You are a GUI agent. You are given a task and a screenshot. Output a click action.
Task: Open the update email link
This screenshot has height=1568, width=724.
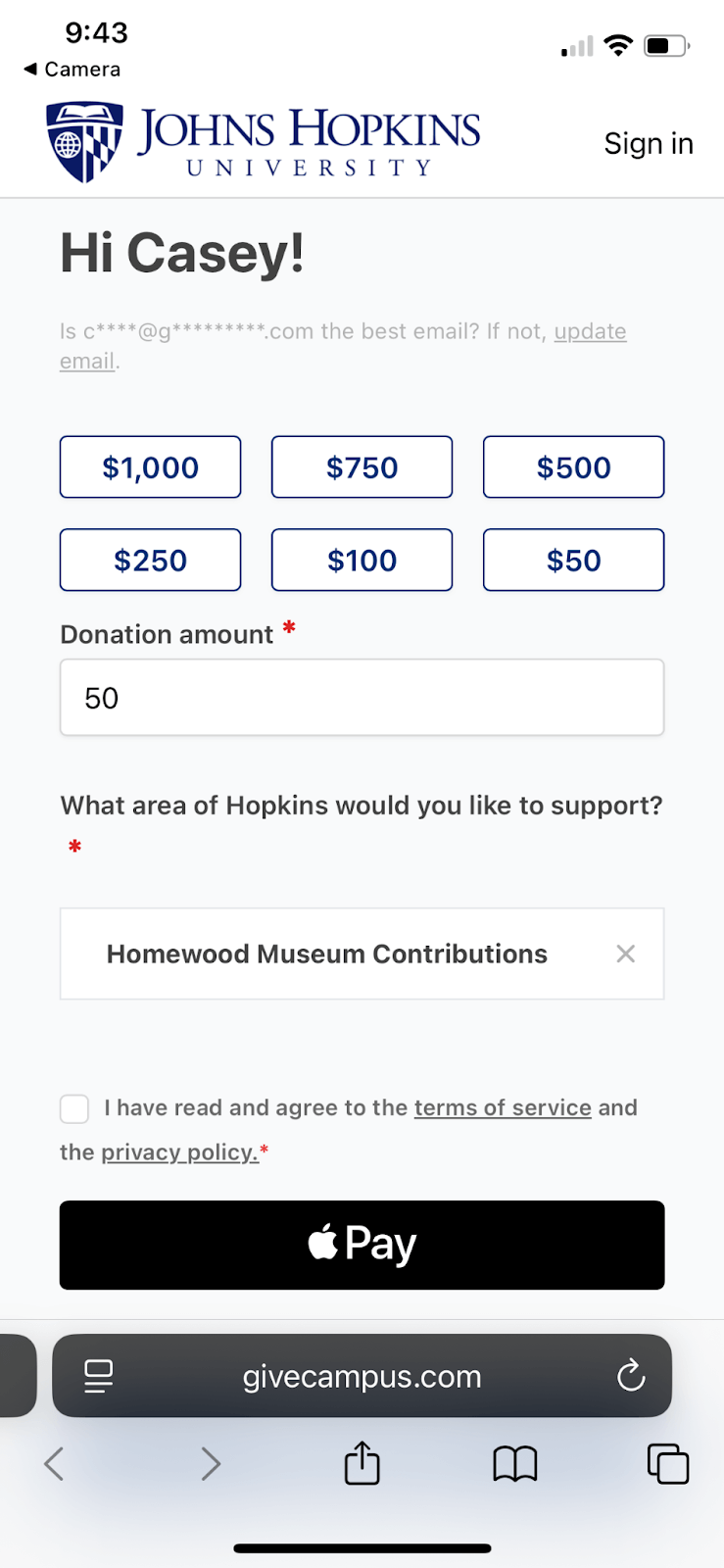coord(590,331)
